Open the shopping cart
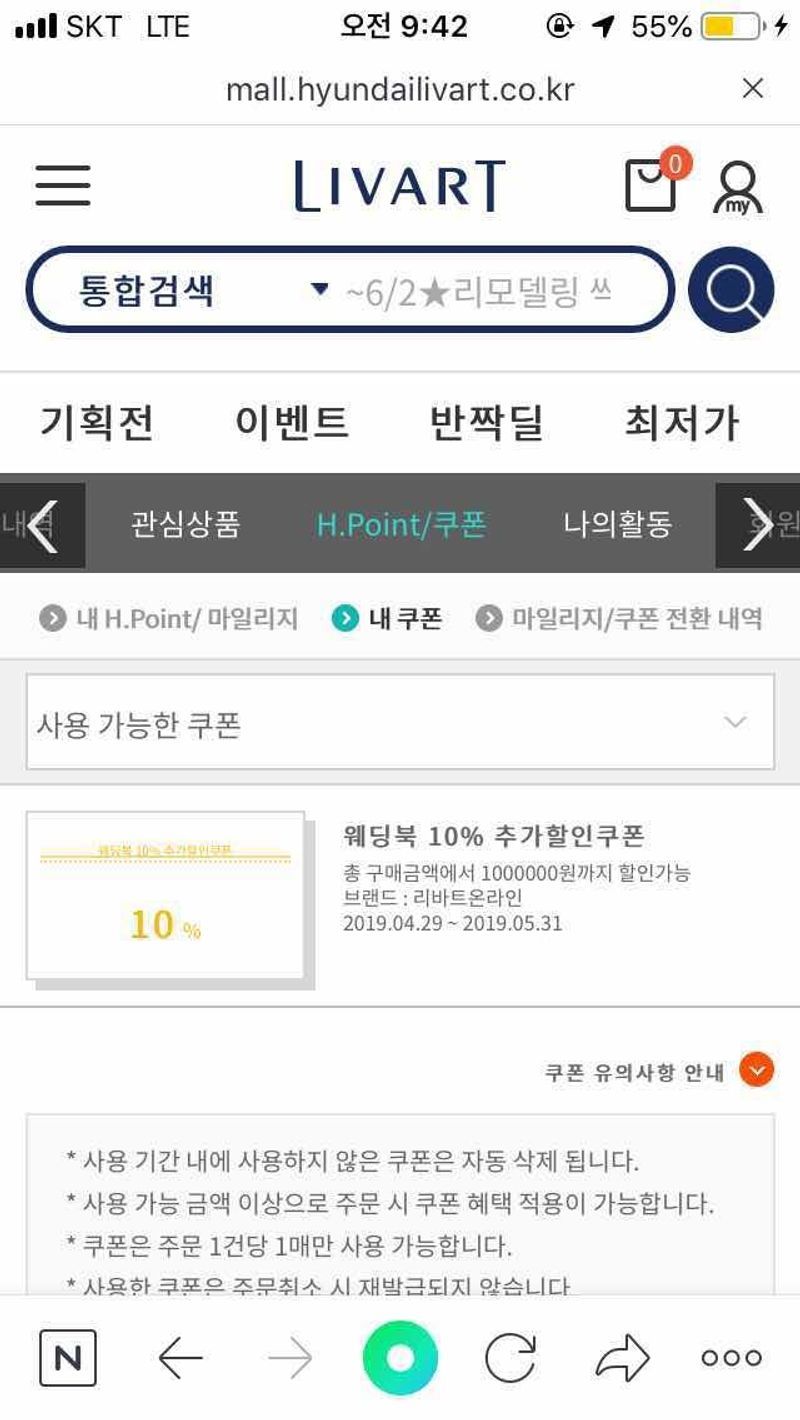This screenshot has height=1420, width=800. coord(651,186)
